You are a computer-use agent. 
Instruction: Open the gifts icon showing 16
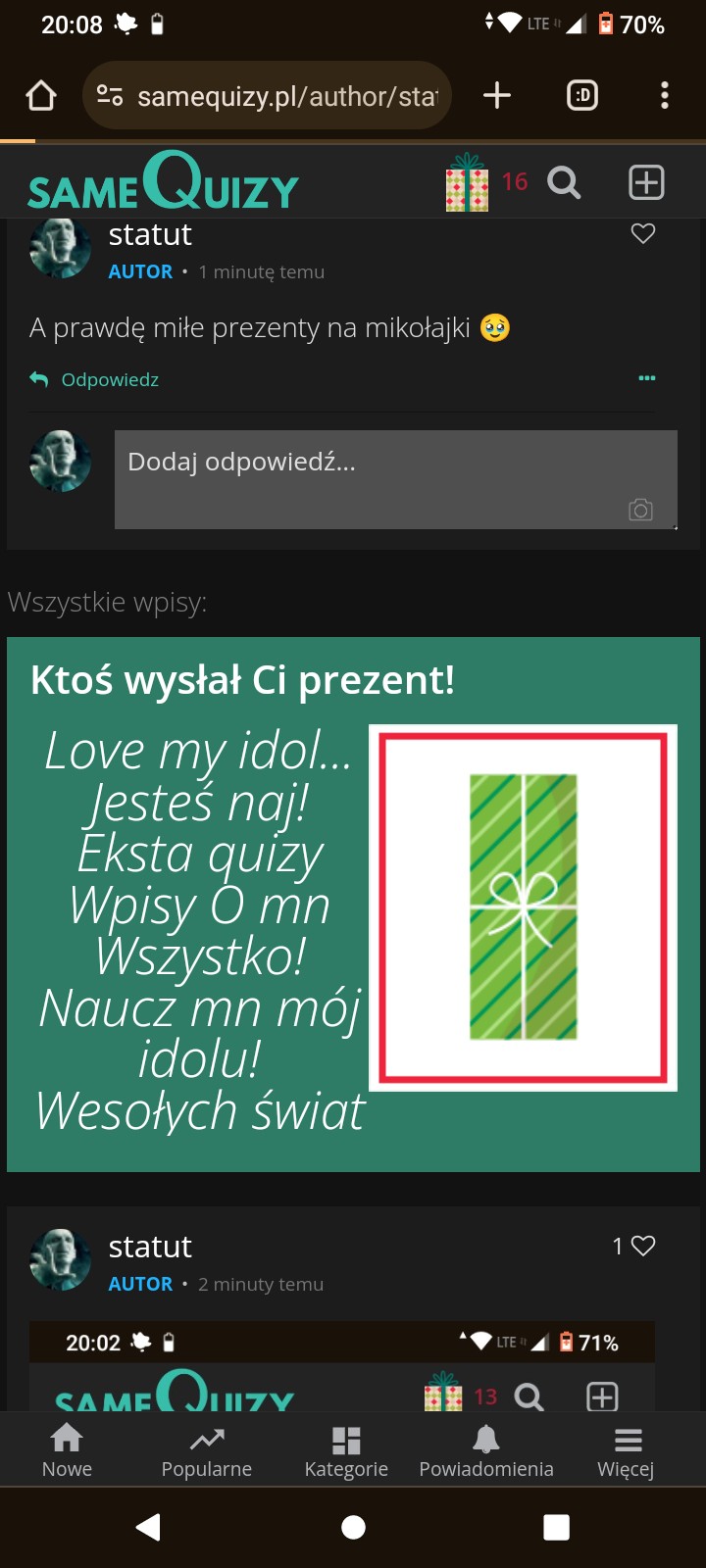(x=468, y=182)
